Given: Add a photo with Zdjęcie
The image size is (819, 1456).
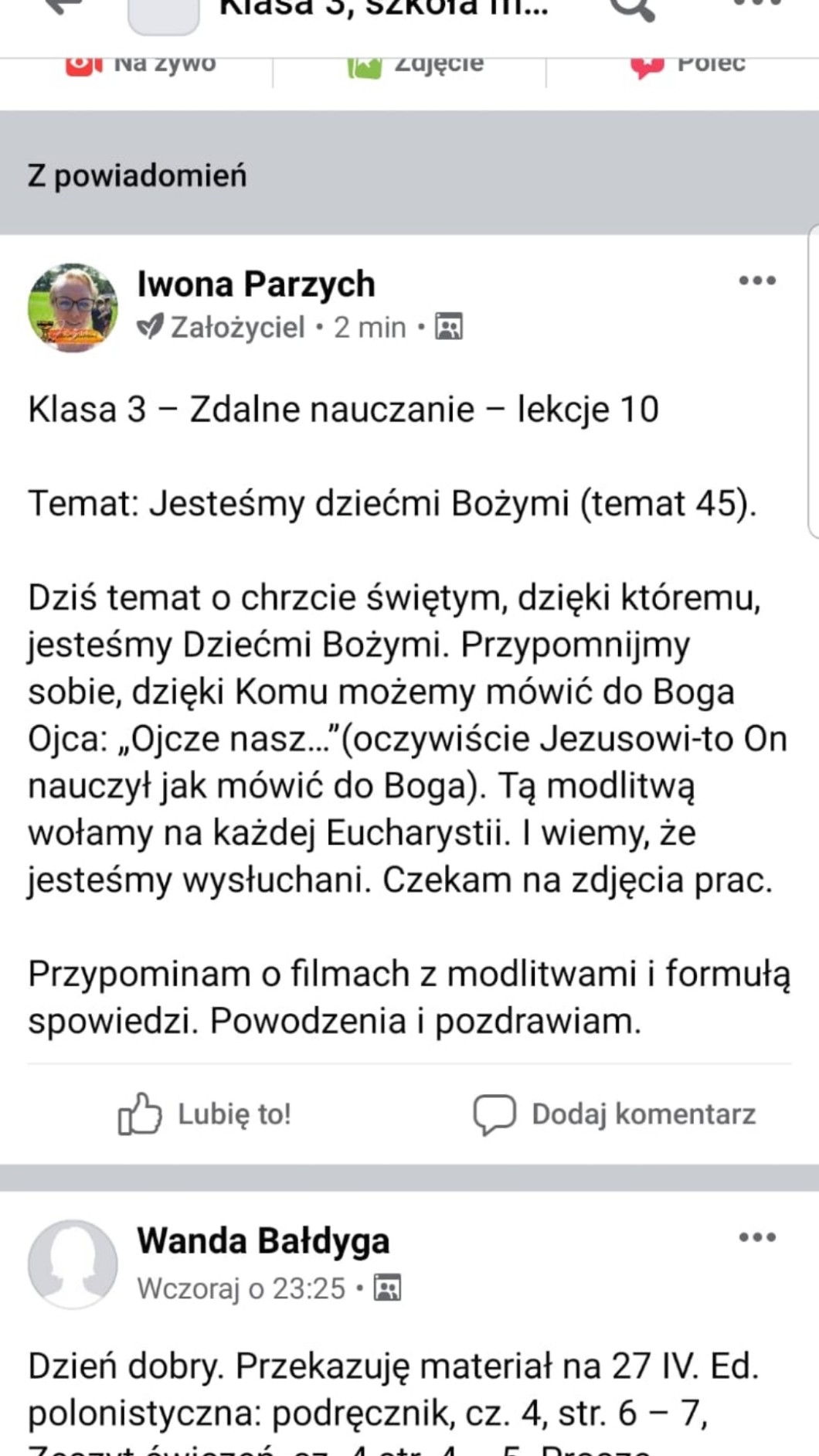Looking at the screenshot, I should pos(416,65).
